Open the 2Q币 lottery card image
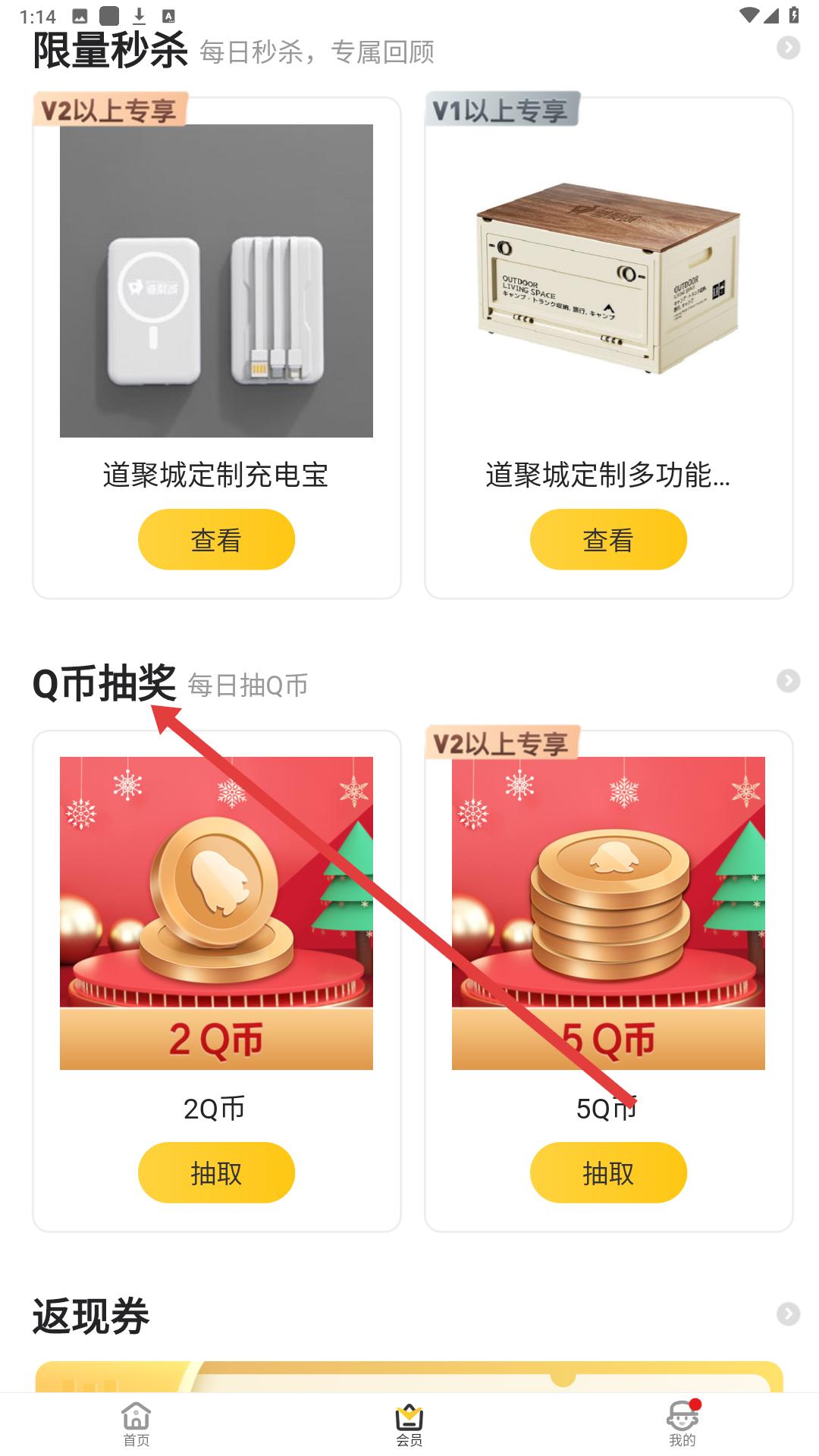819x1456 pixels. [216, 913]
